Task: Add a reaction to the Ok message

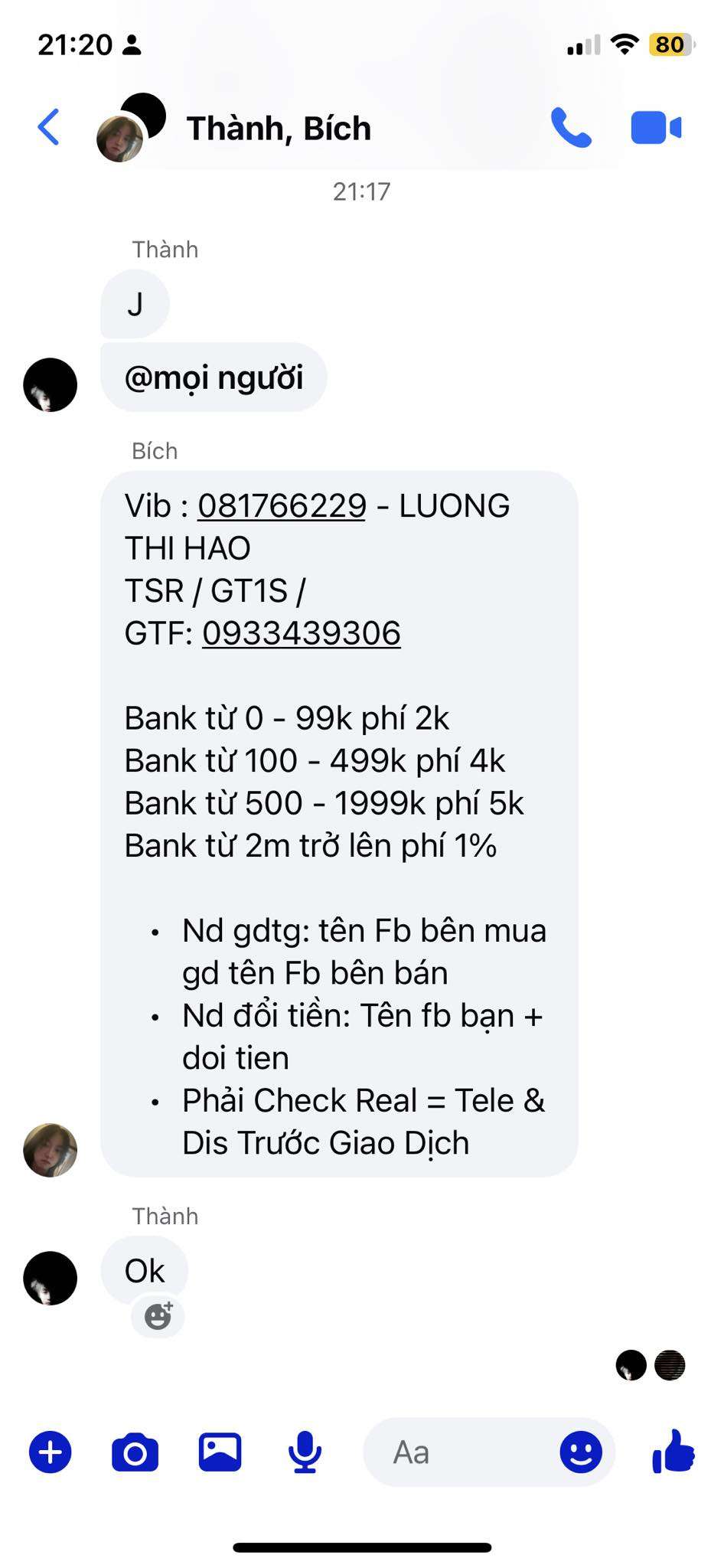Action: [x=158, y=1316]
